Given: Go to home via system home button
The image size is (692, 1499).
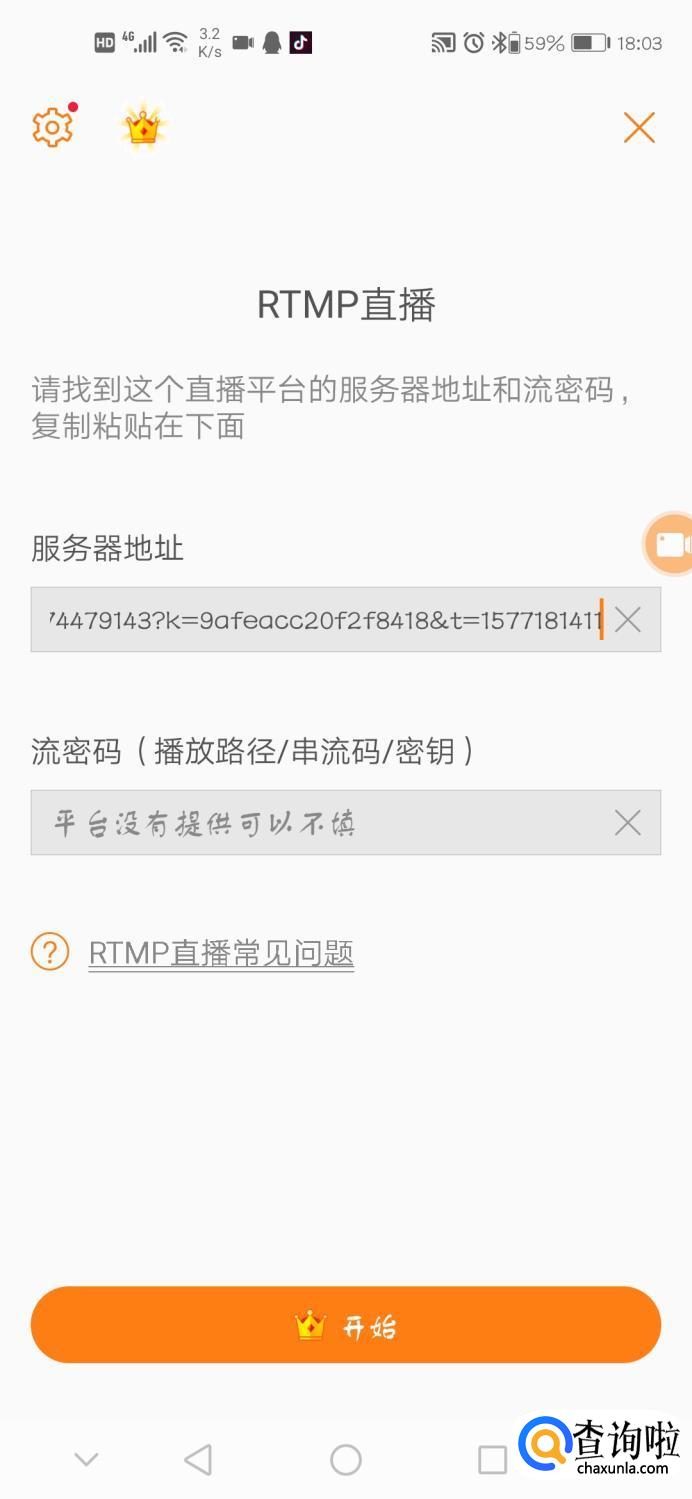Looking at the screenshot, I should pos(346,1460).
